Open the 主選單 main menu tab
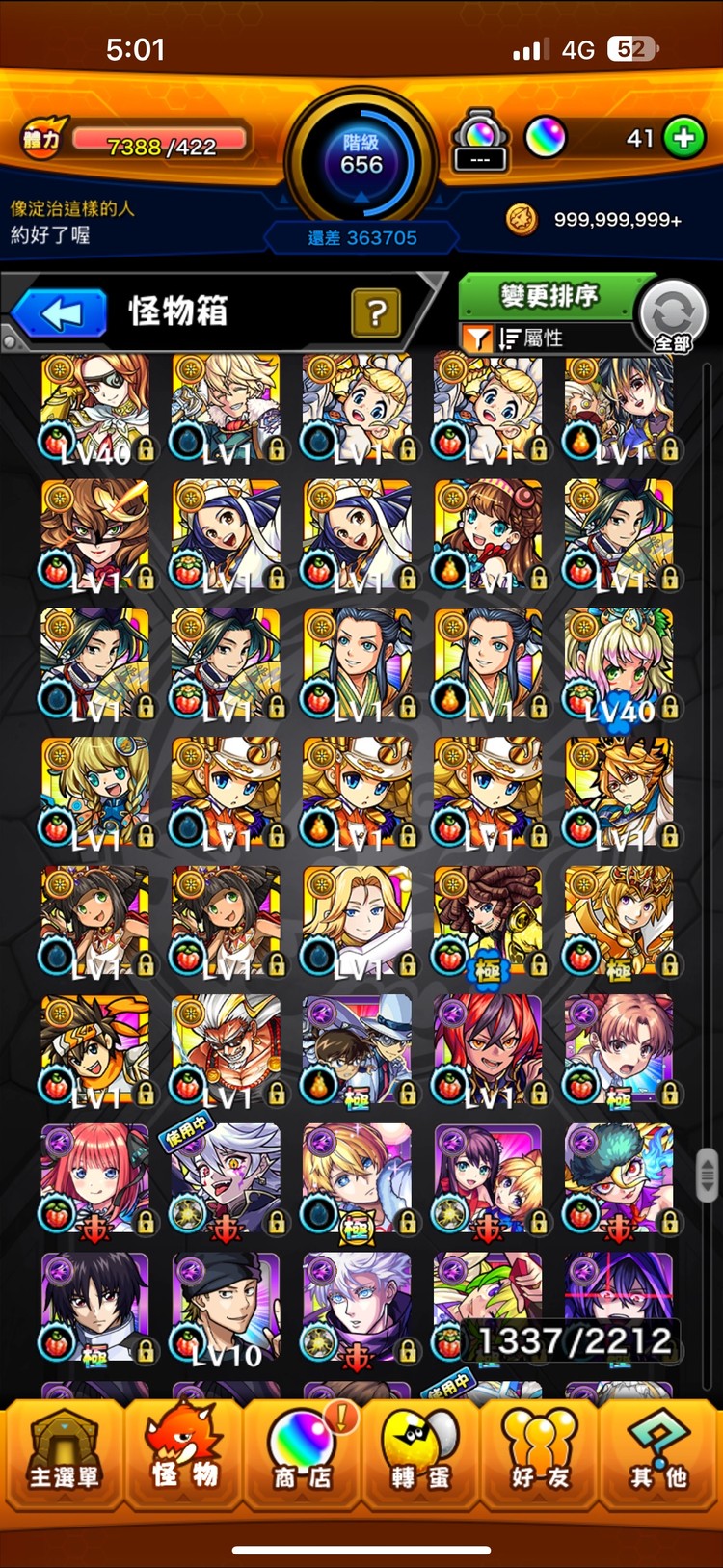The image size is (723, 1568). (64, 1456)
